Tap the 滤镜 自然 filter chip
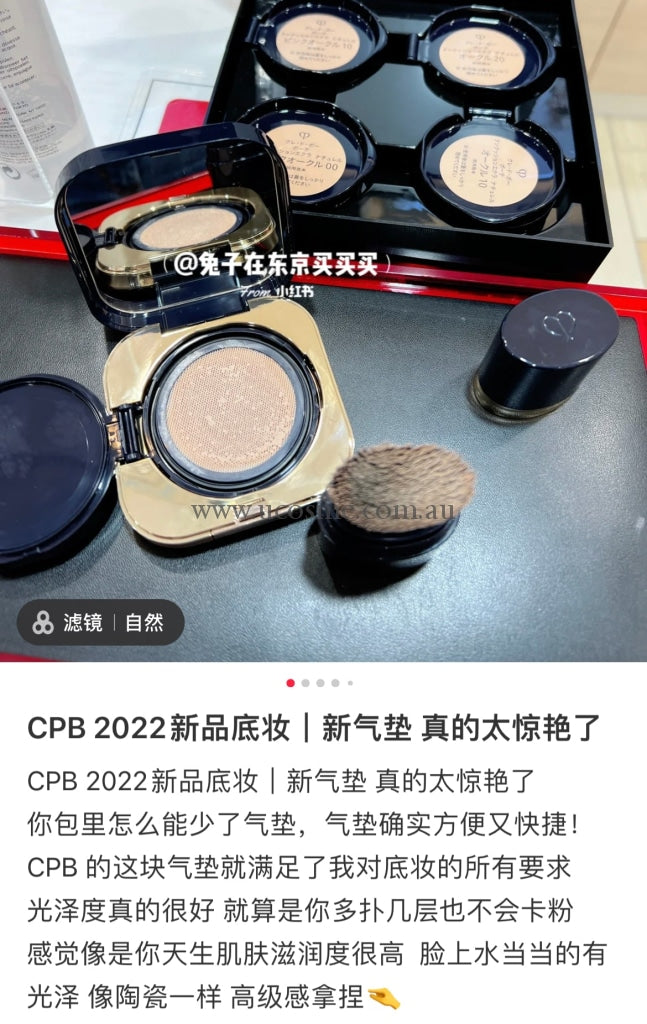The width and height of the screenshot is (647, 1024). coord(100,622)
